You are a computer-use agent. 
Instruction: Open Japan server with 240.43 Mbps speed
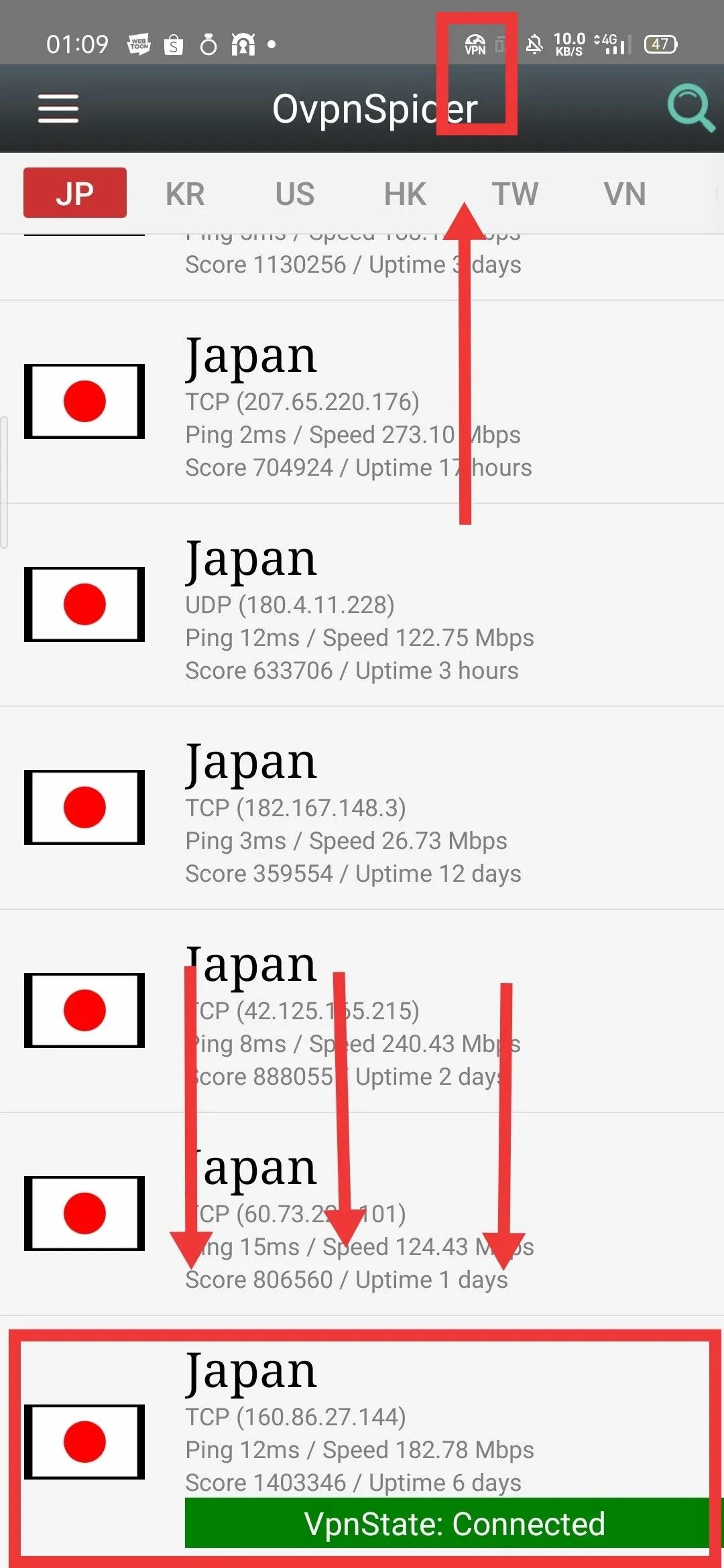pyautogui.click(x=362, y=1011)
